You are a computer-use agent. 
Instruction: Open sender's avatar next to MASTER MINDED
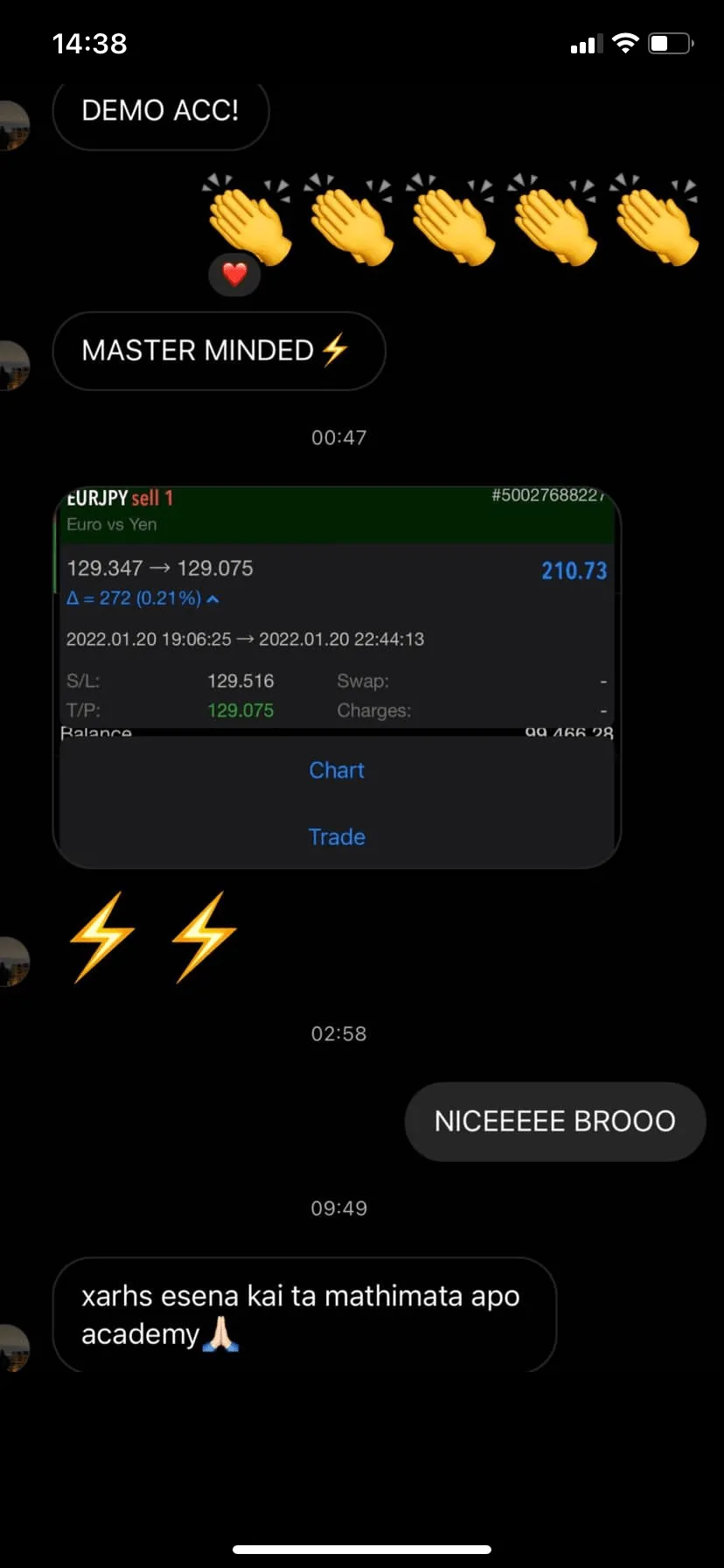click(x=14, y=364)
